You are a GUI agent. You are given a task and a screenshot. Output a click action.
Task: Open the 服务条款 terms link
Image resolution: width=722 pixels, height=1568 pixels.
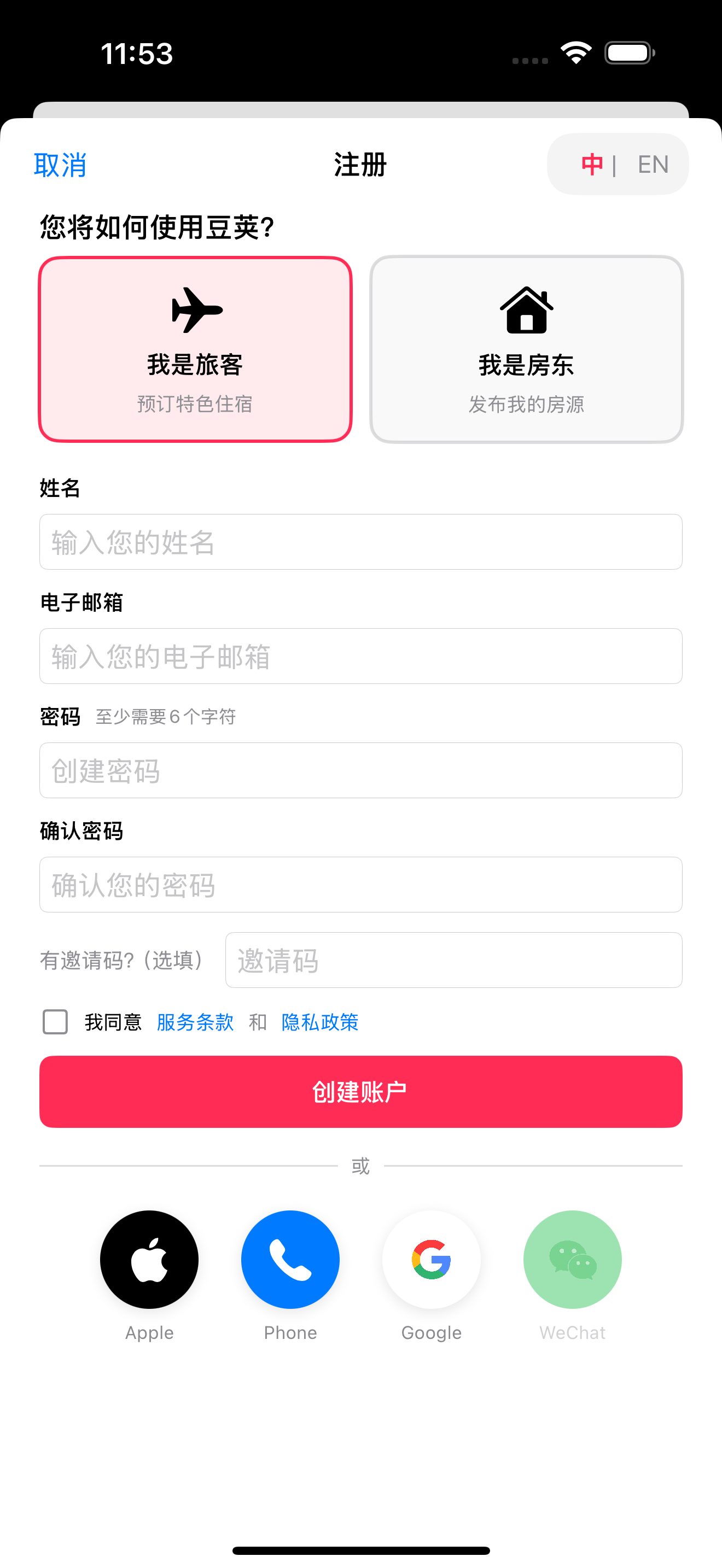click(195, 1022)
